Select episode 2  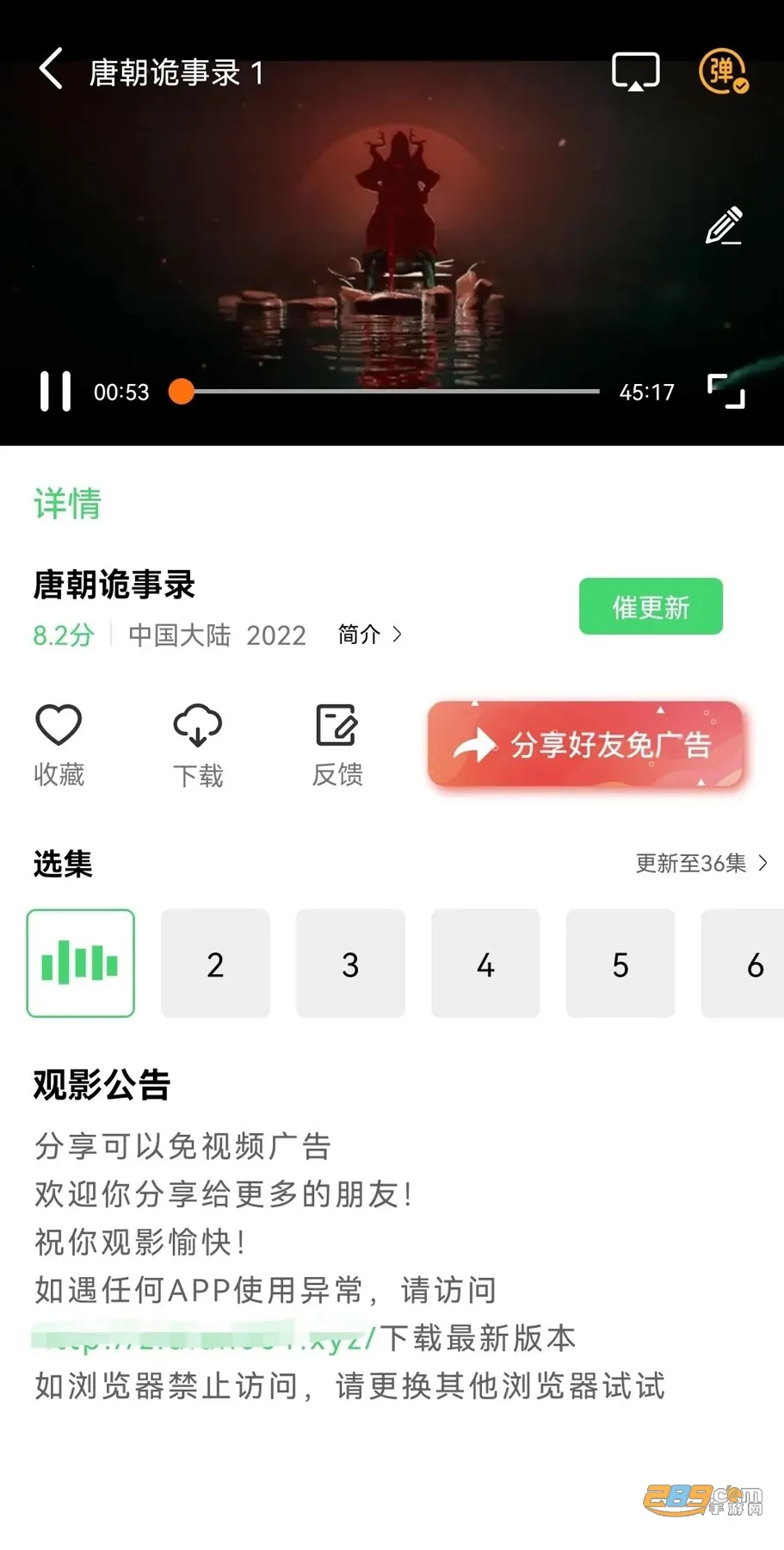(x=215, y=964)
